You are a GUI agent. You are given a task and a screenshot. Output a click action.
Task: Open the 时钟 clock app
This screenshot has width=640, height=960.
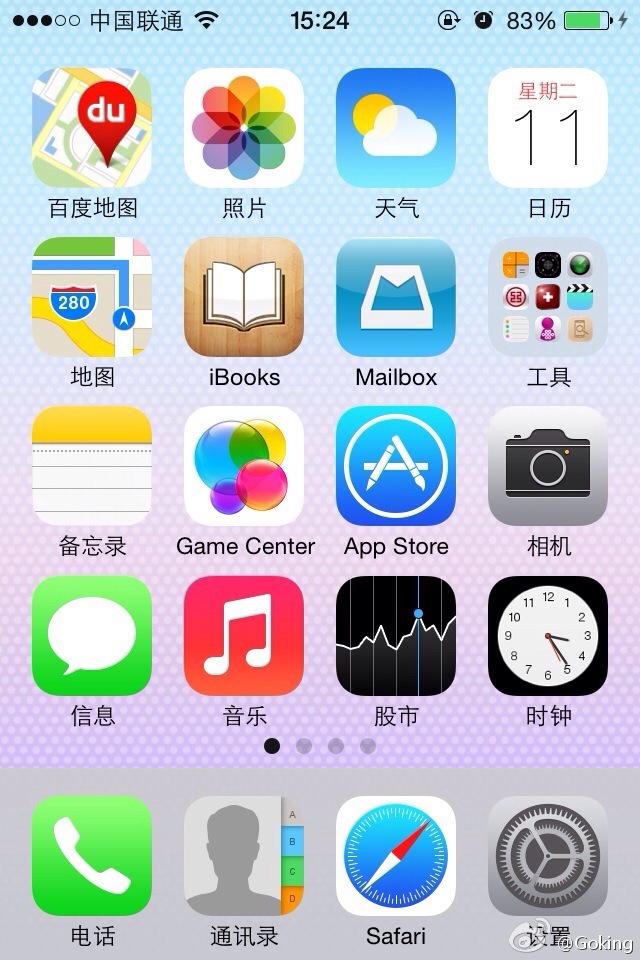tap(548, 636)
